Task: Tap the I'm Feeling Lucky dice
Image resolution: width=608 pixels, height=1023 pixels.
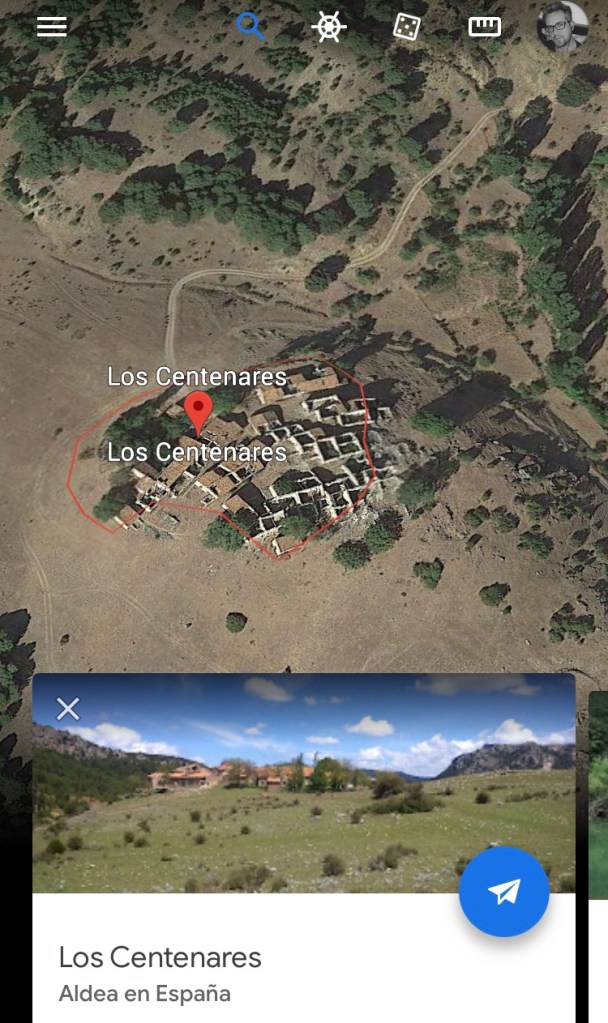Action: click(406, 27)
